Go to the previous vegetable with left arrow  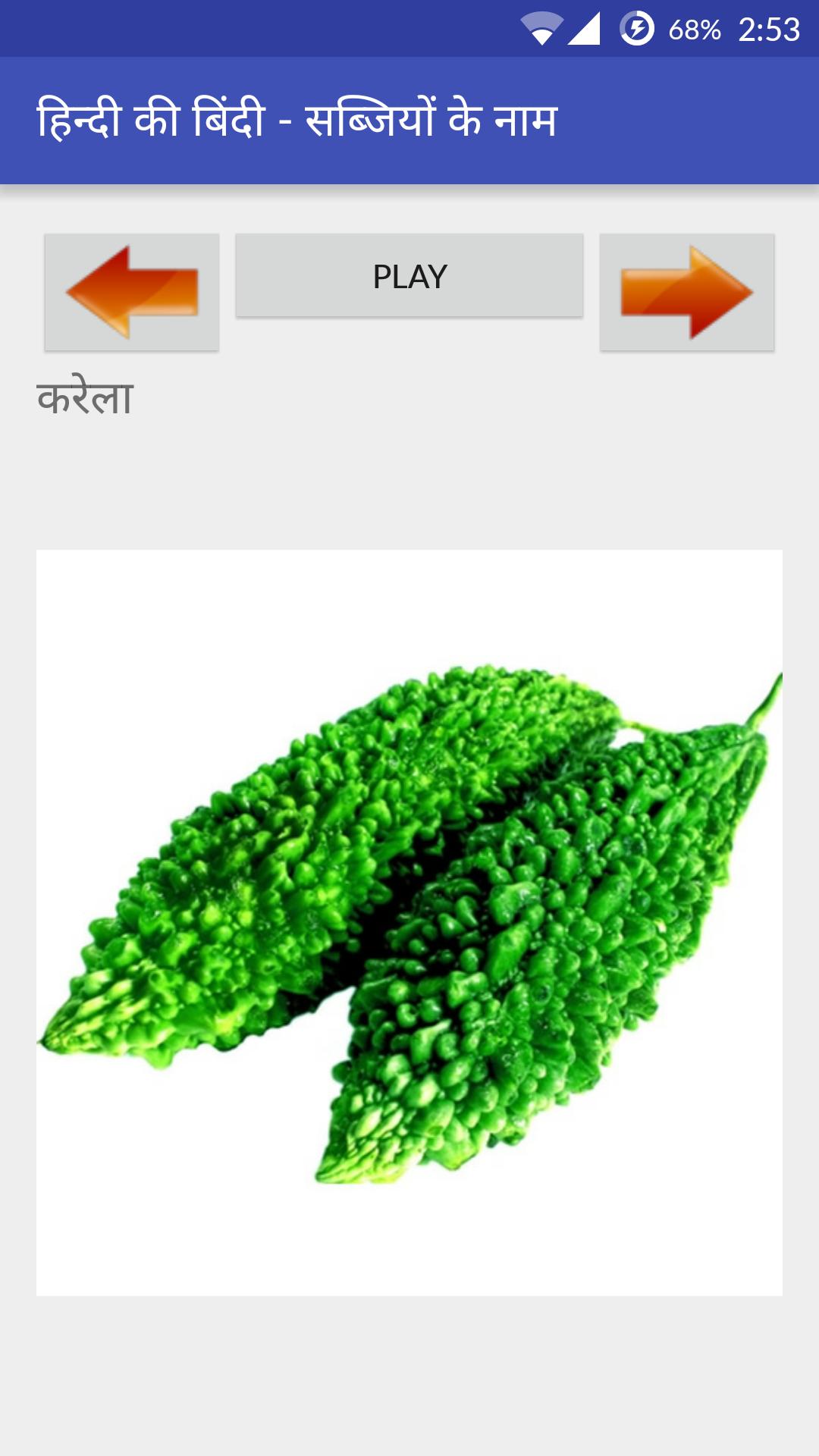[132, 292]
